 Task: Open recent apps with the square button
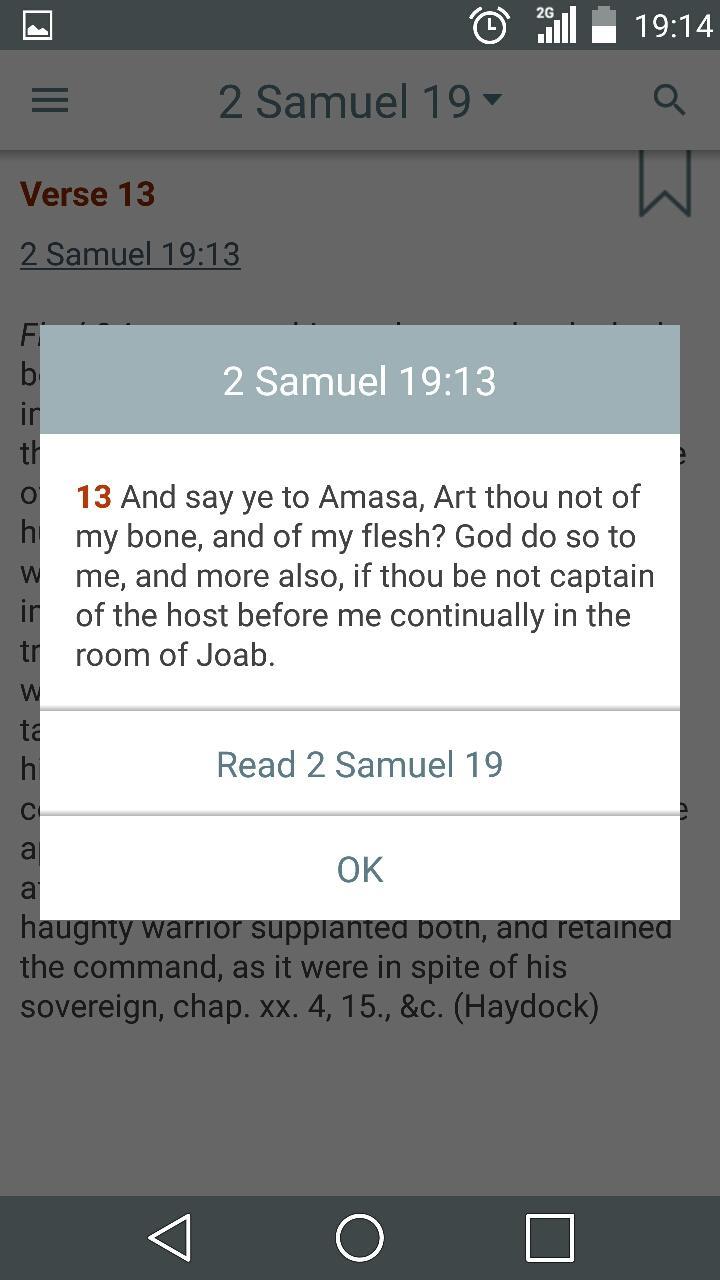click(548, 1236)
